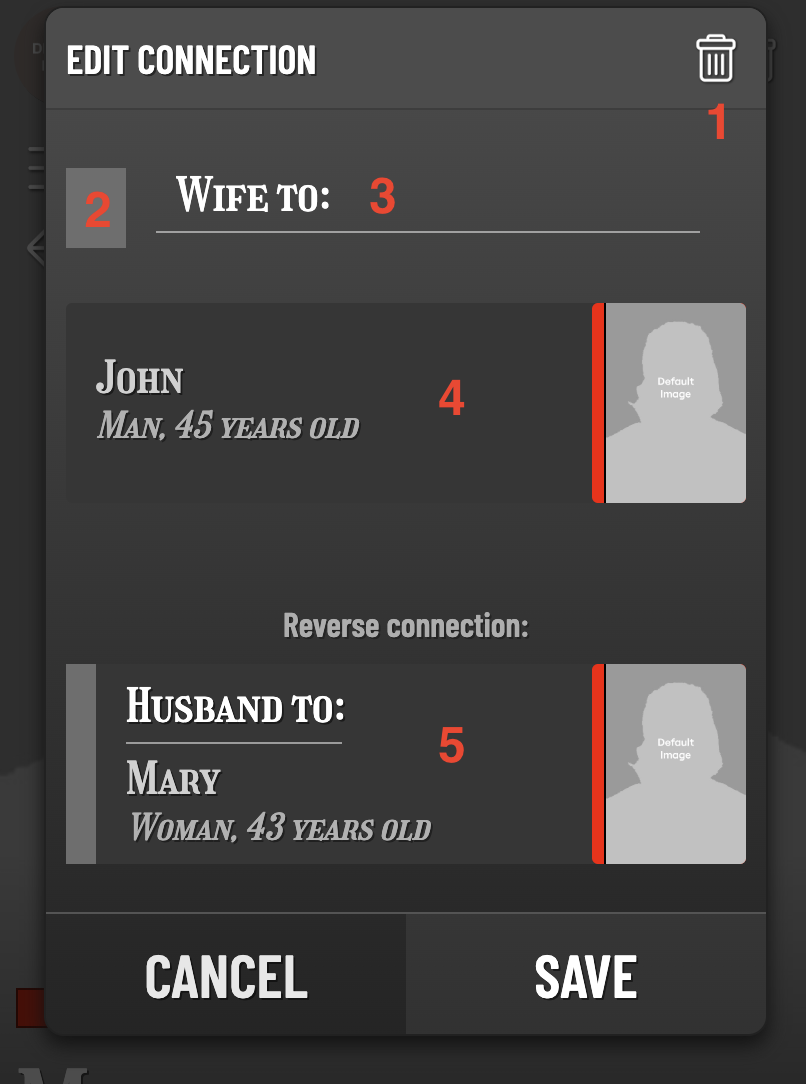Viewport: 806px width, 1084px height.
Task: Tap the grey color square beside Wife to
Action: click(x=96, y=208)
